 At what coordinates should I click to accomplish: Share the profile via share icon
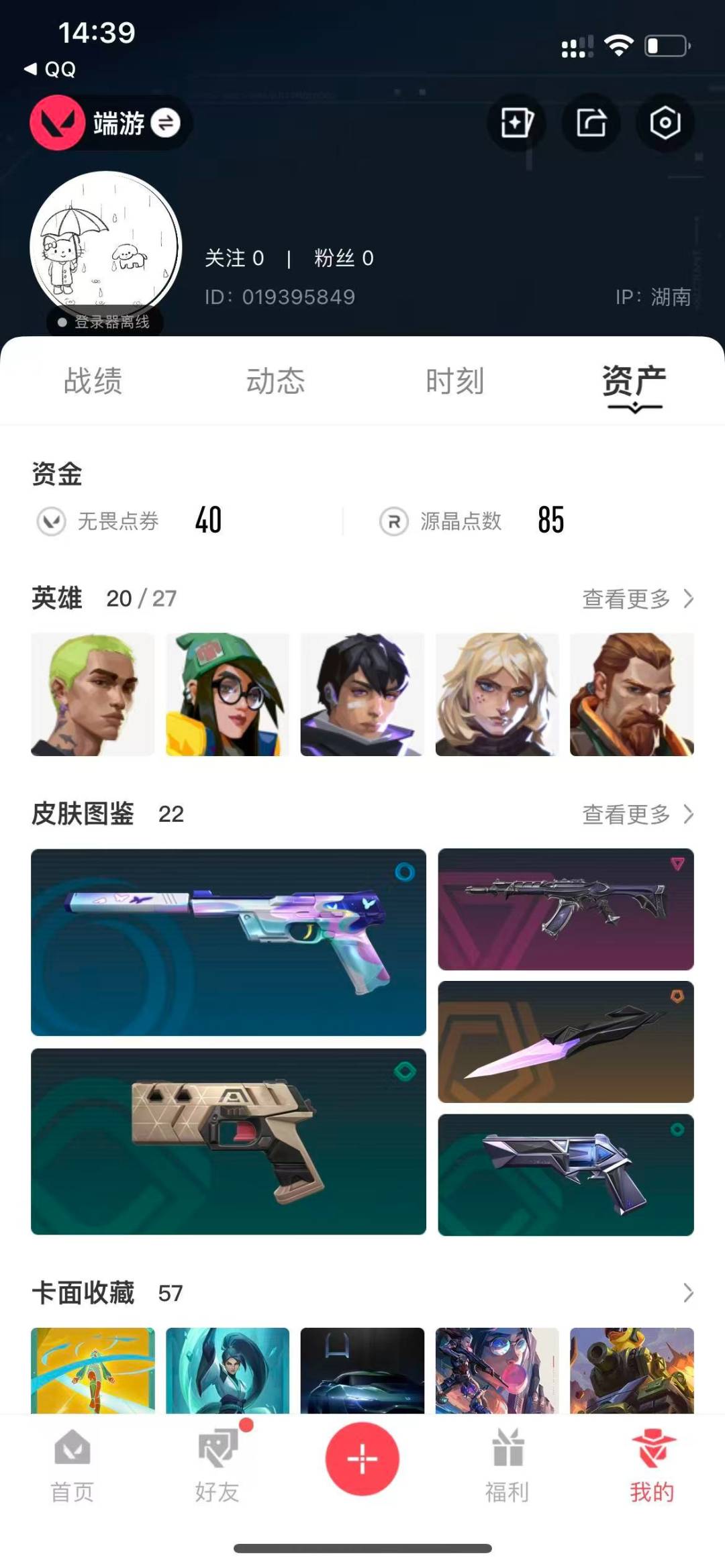click(x=591, y=123)
